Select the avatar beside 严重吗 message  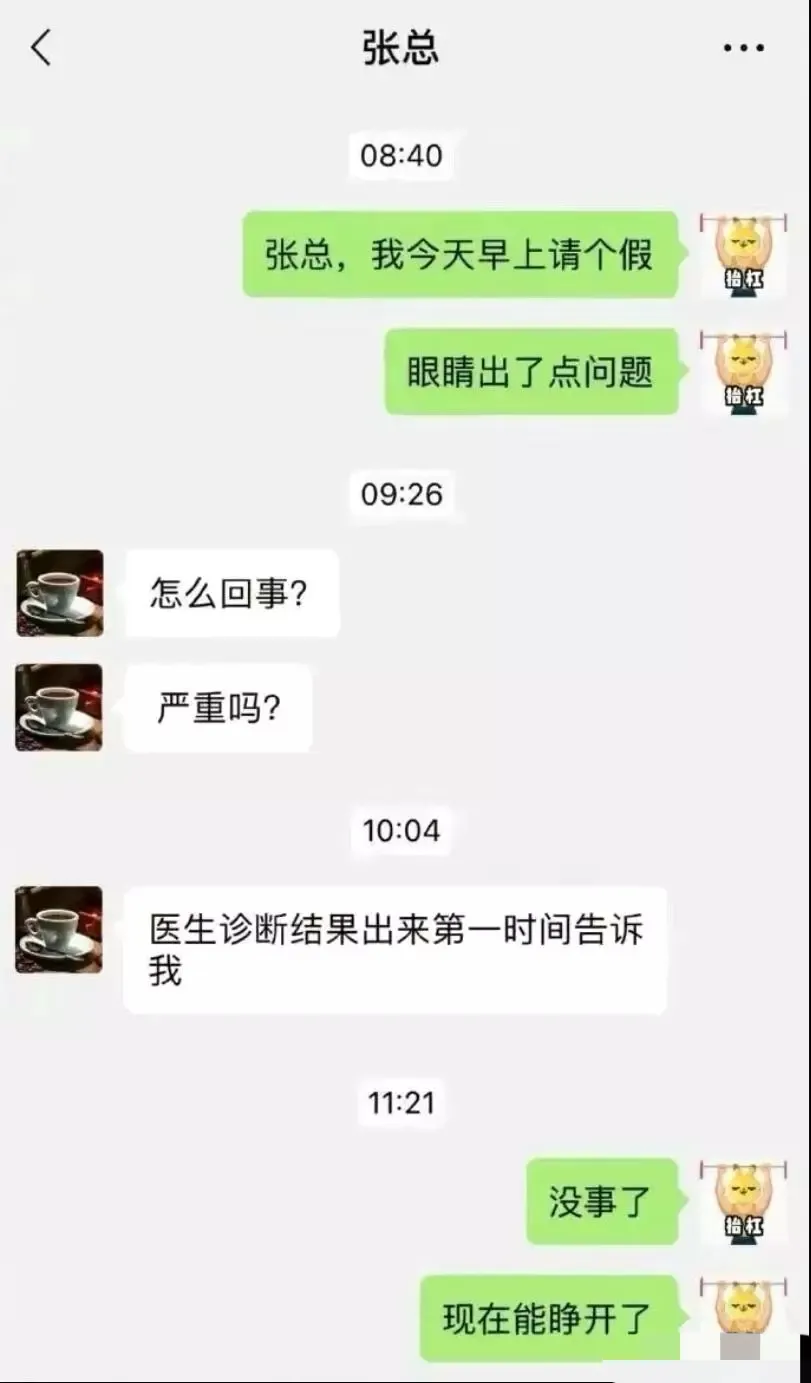[x=58, y=708]
